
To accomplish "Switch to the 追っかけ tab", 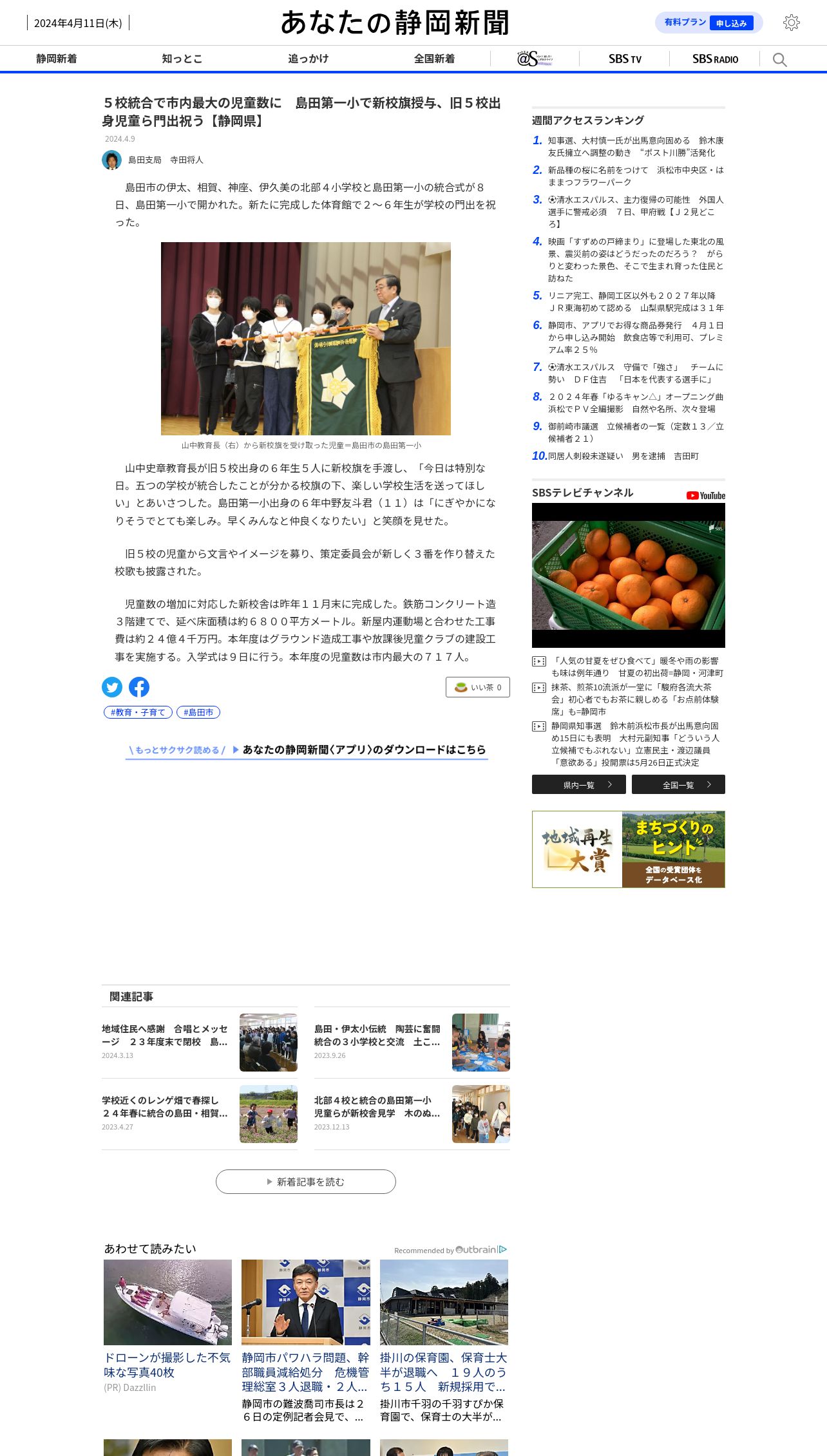I will click(309, 59).
